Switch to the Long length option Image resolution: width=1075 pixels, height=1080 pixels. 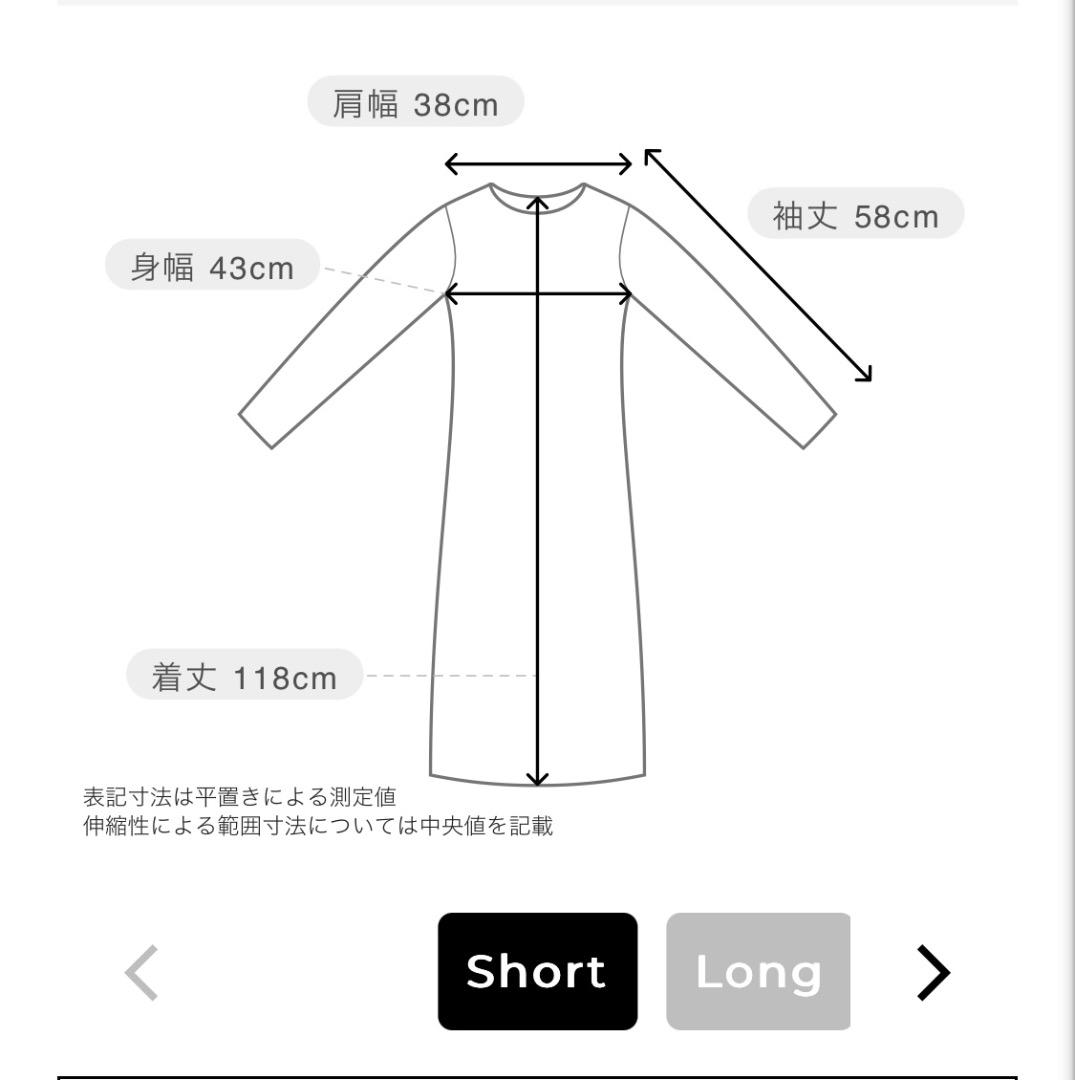click(758, 971)
